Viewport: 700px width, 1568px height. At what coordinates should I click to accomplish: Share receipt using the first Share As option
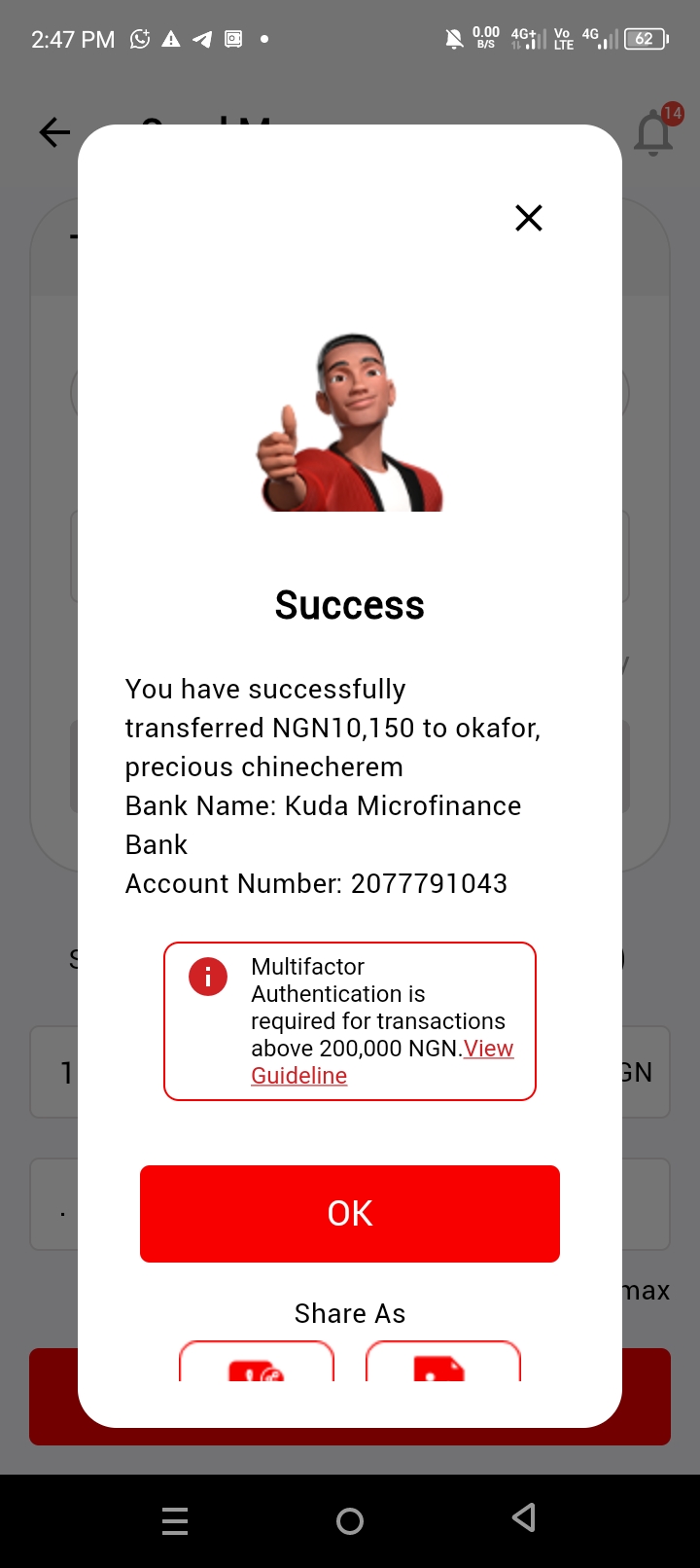pos(257,1362)
